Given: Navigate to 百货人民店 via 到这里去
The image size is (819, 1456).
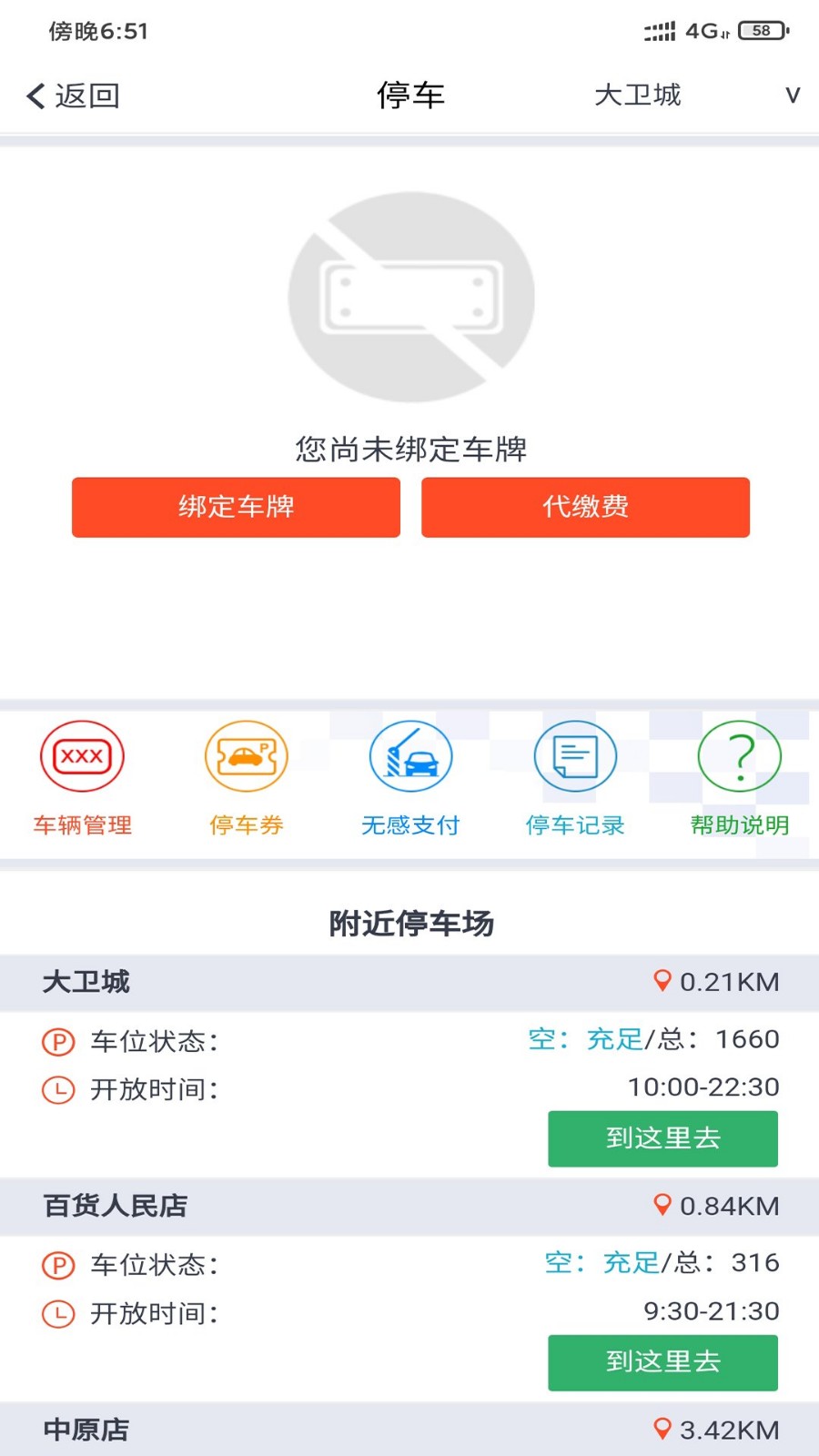Looking at the screenshot, I should 662,1362.
